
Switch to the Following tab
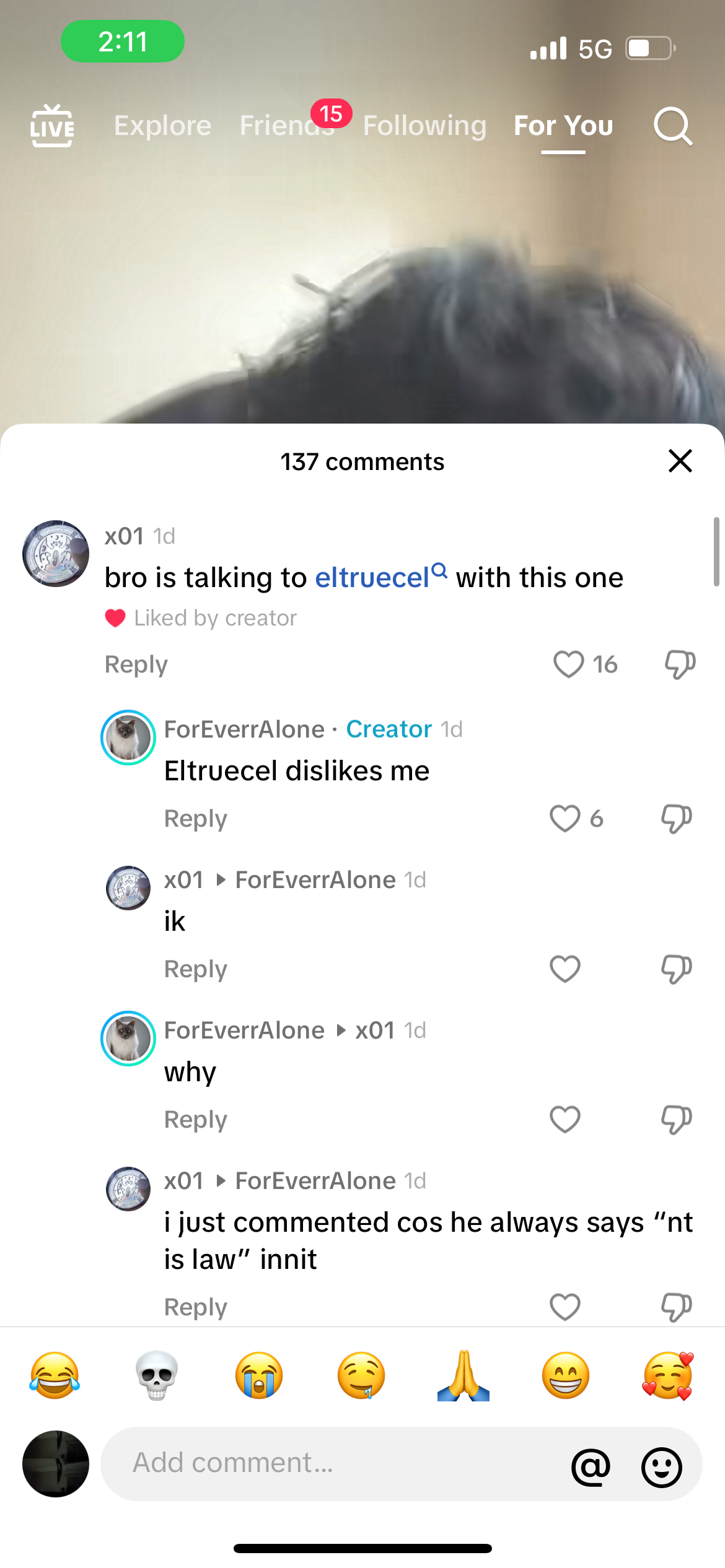tap(424, 126)
